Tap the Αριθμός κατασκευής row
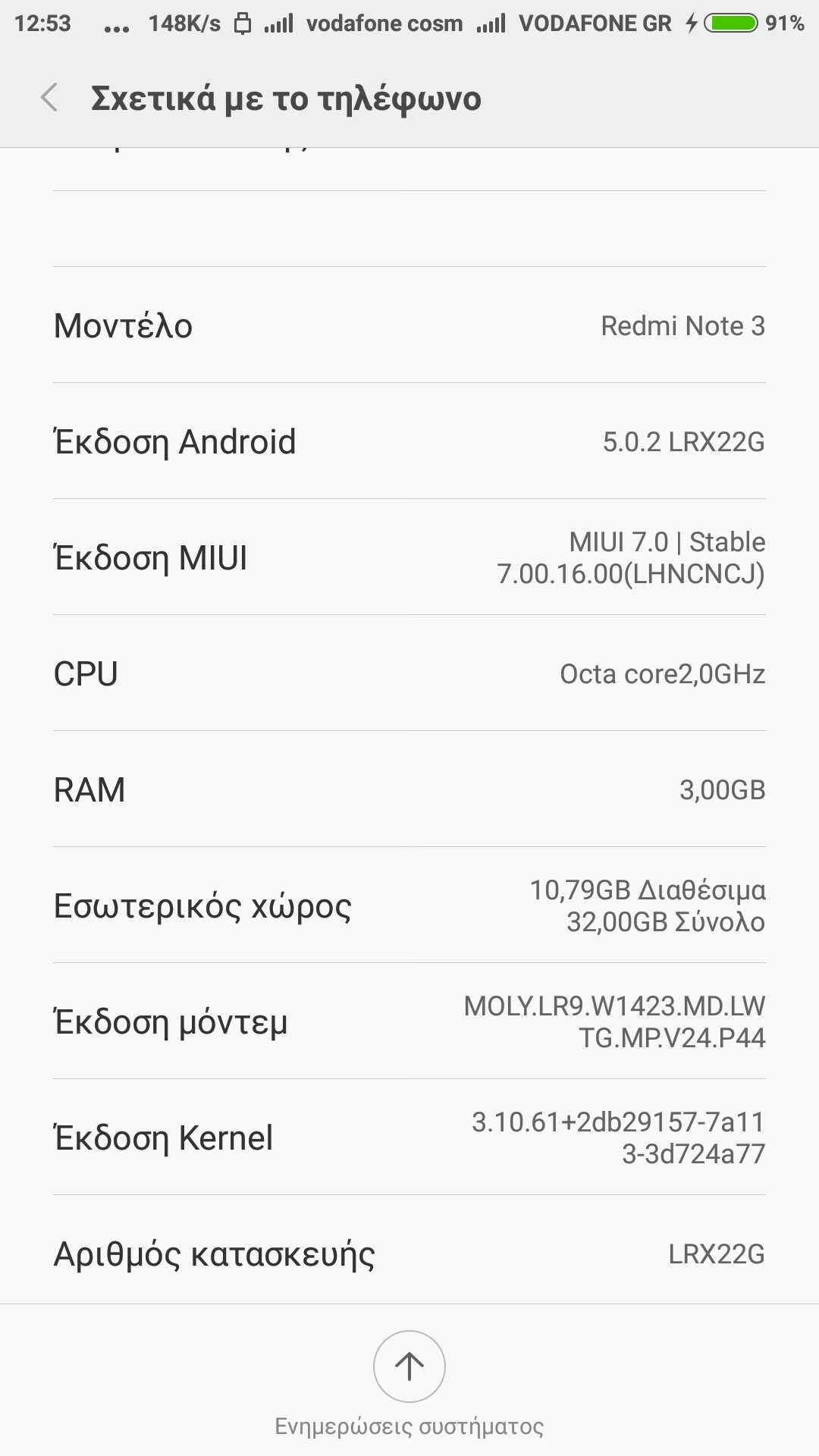 coord(409,1254)
